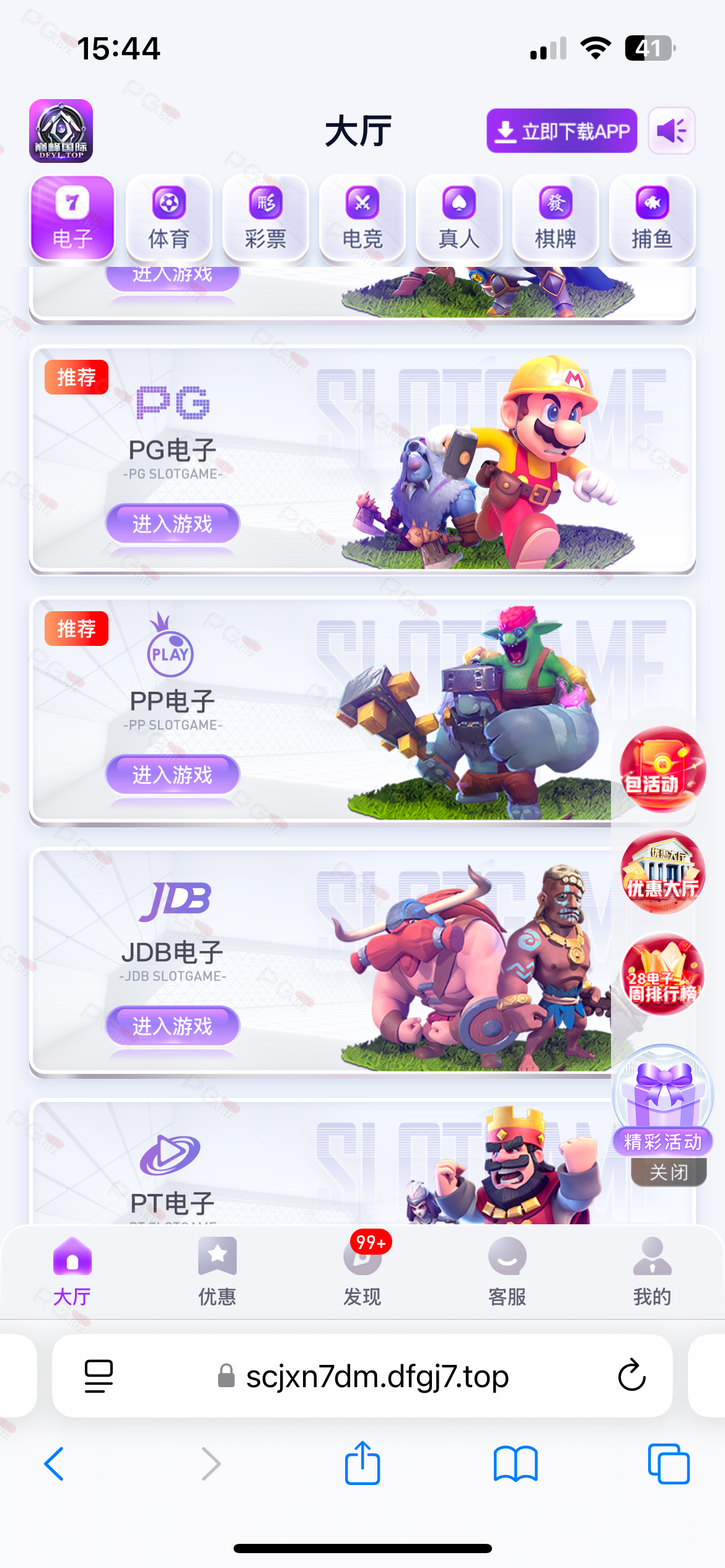Switch to the 真人 category

tap(459, 218)
